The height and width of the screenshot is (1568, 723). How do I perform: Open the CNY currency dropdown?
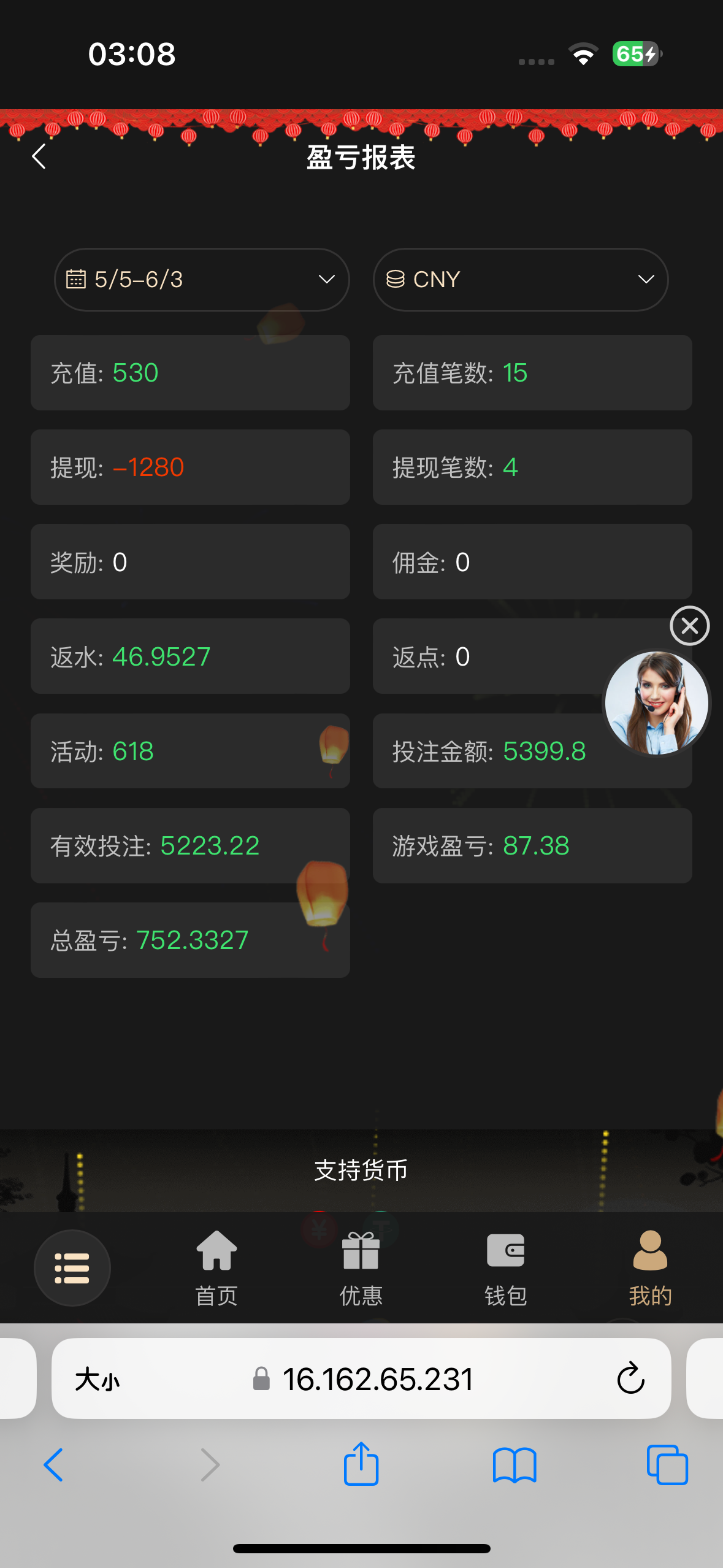pos(520,280)
